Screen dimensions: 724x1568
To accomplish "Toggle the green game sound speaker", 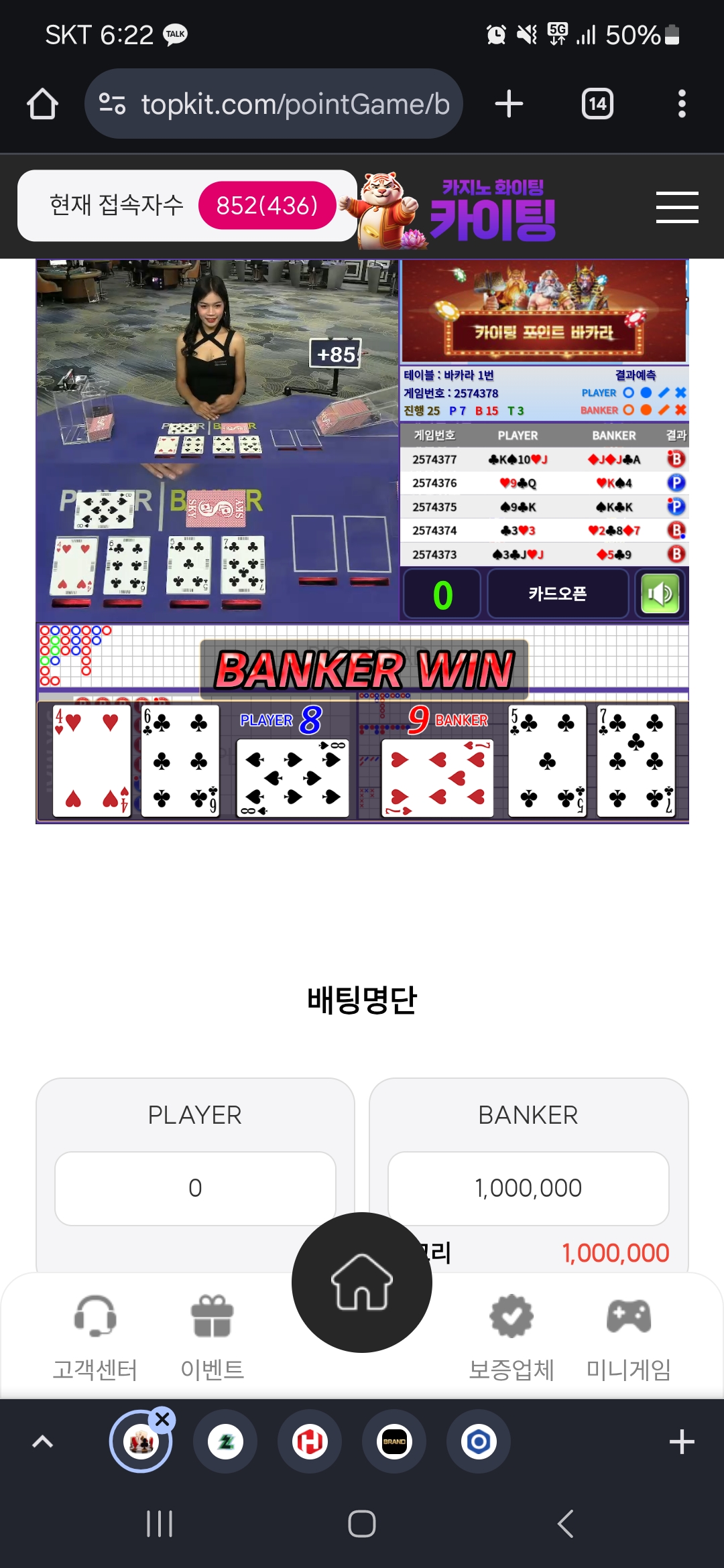I will (x=660, y=594).
